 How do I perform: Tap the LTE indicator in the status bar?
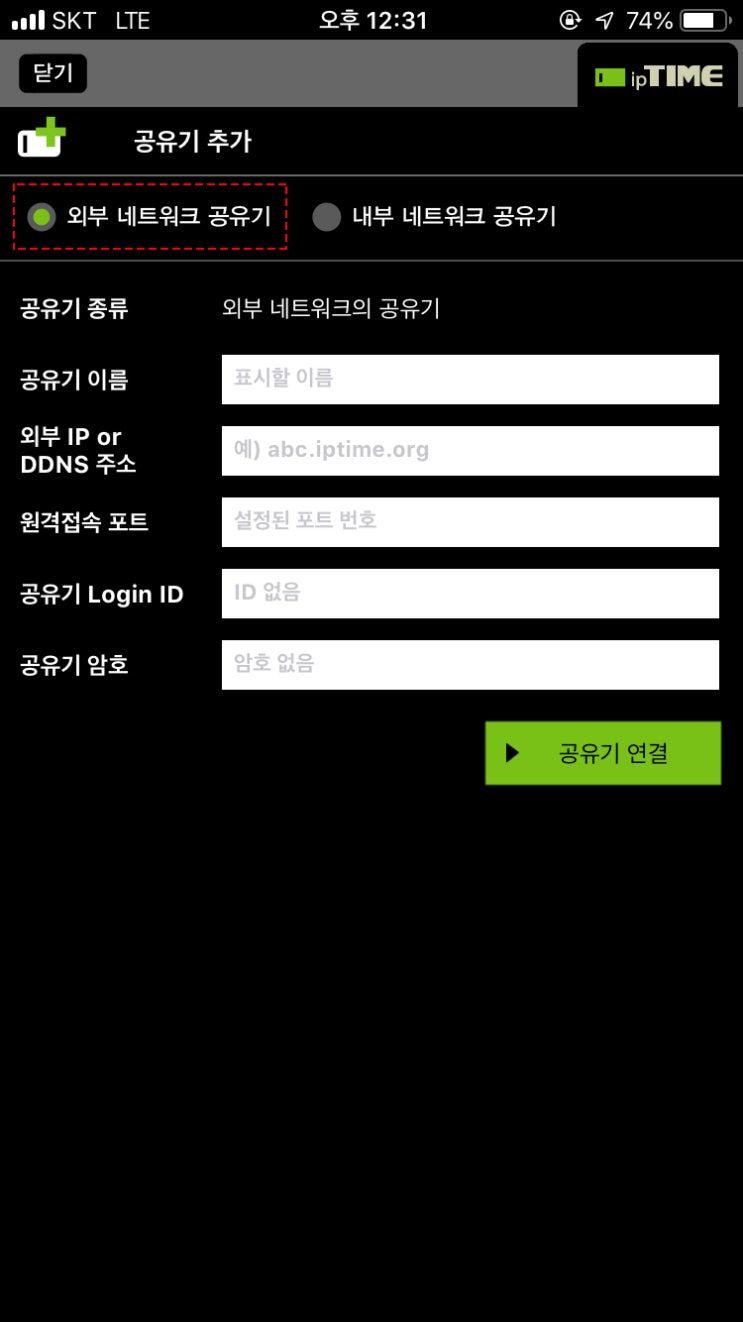coord(131,19)
